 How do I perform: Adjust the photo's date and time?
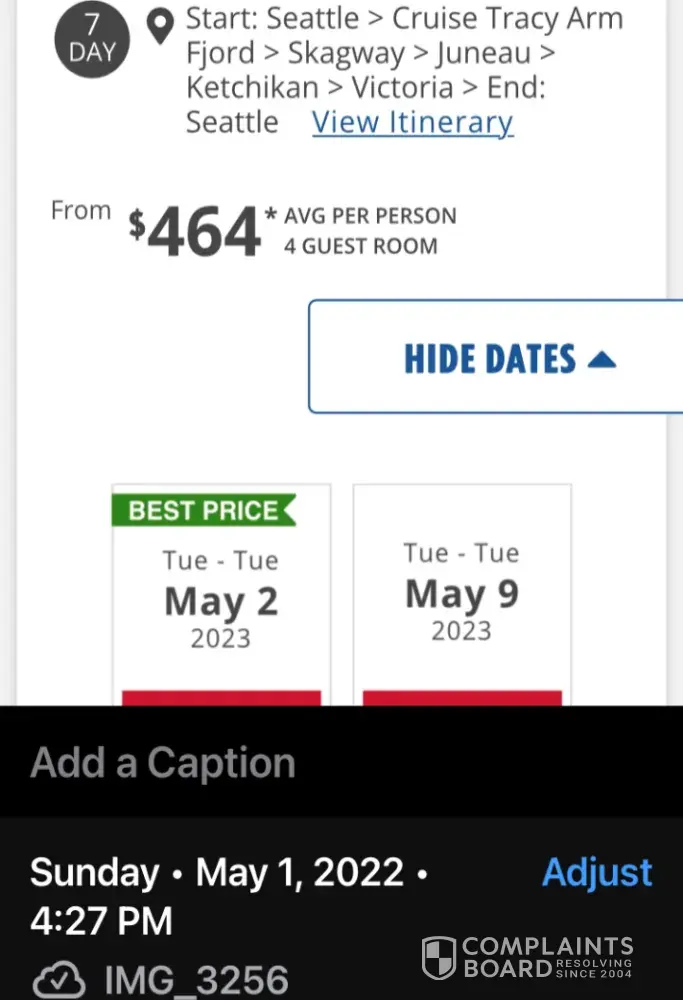[596, 872]
